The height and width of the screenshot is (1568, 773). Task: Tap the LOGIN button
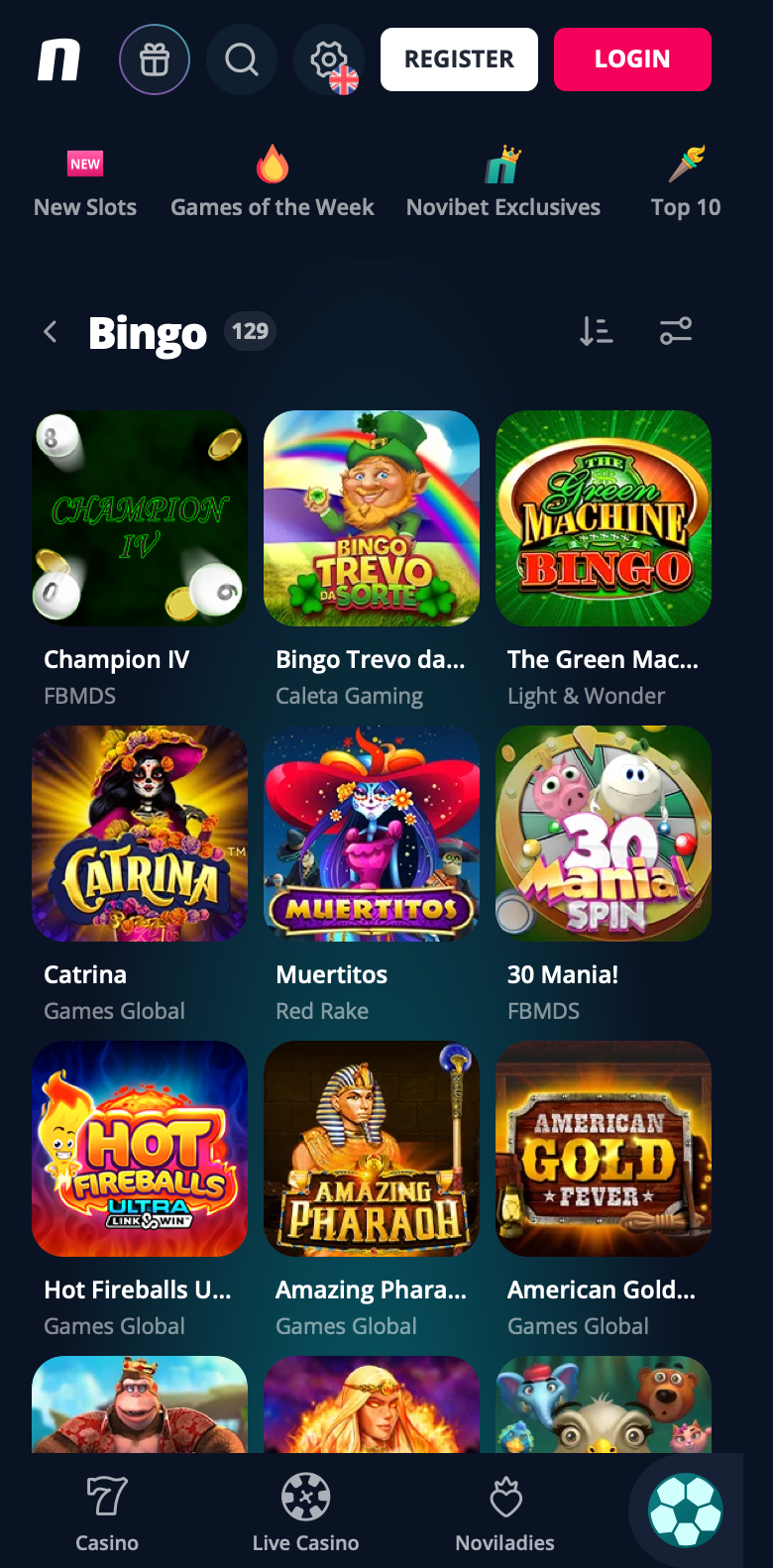tap(632, 59)
